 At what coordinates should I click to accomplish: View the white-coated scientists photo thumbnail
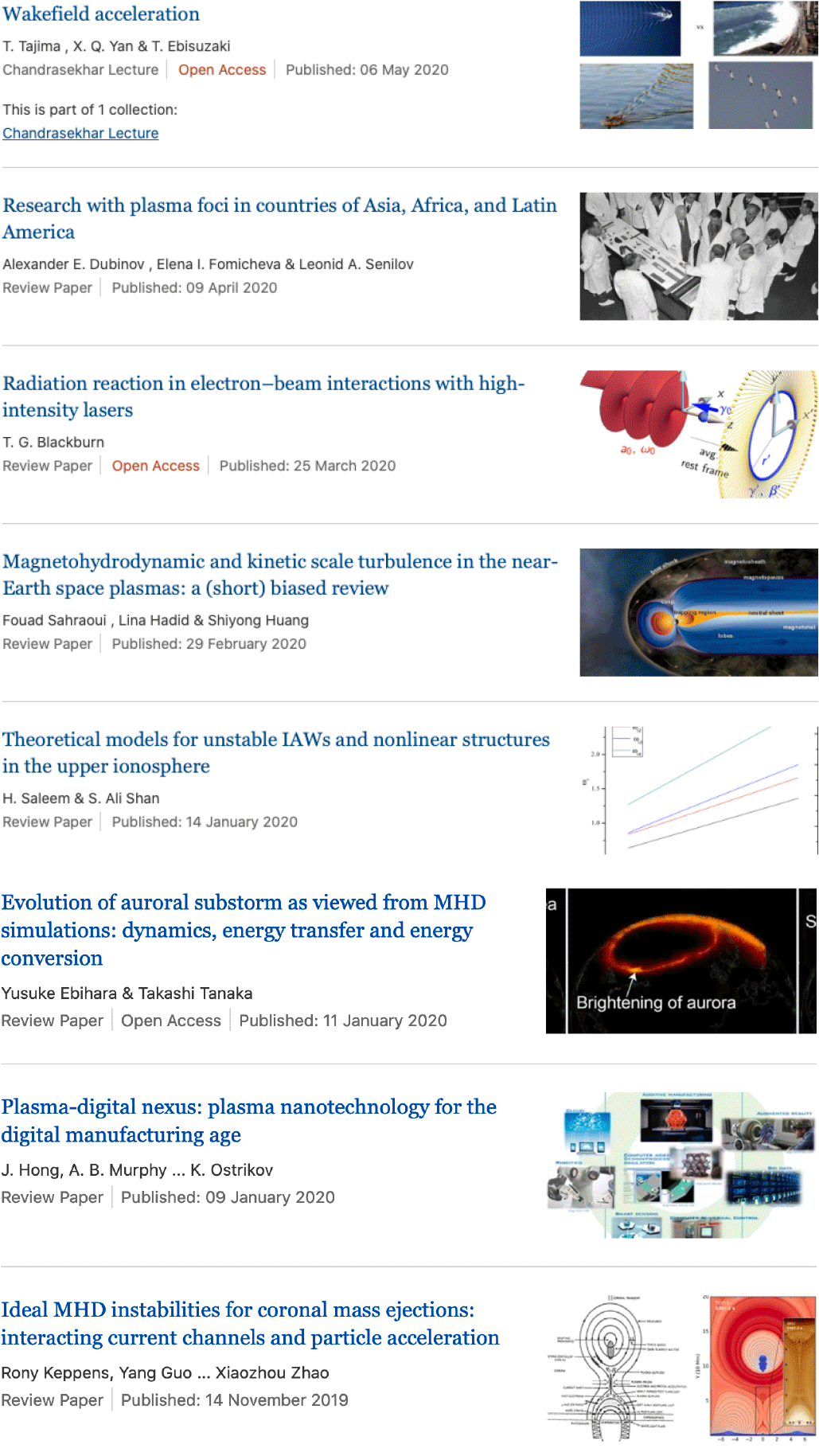698,256
